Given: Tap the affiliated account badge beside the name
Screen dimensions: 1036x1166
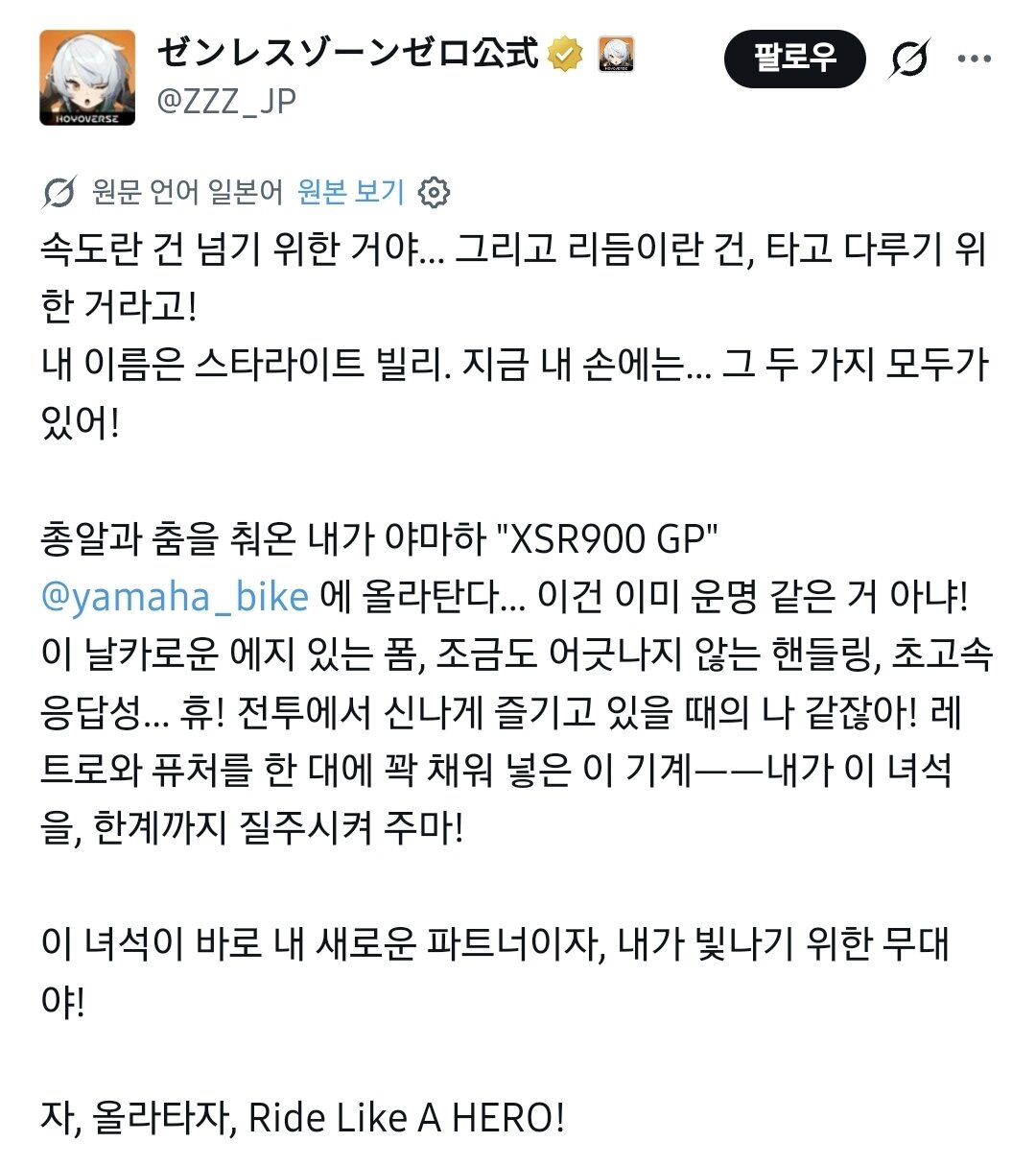Looking at the screenshot, I should pyautogui.click(x=615, y=55).
